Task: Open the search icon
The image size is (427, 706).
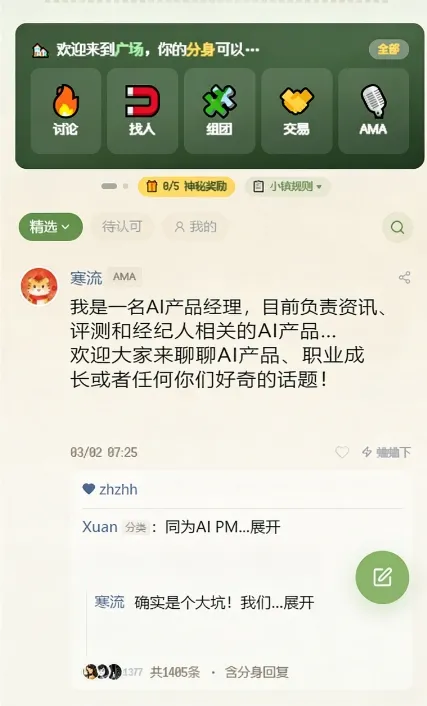Action: 397,227
